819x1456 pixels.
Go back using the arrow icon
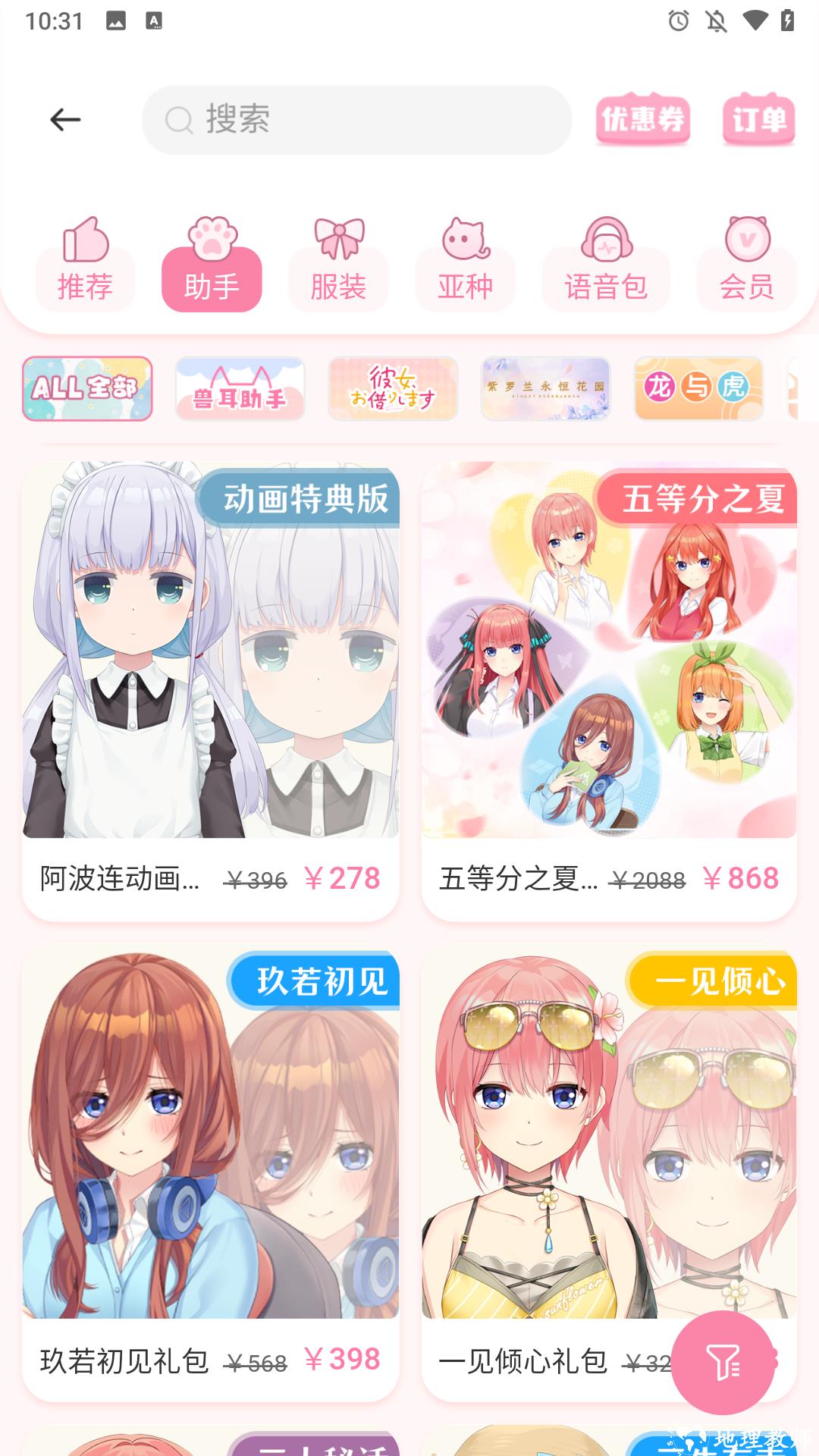pos(65,120)
